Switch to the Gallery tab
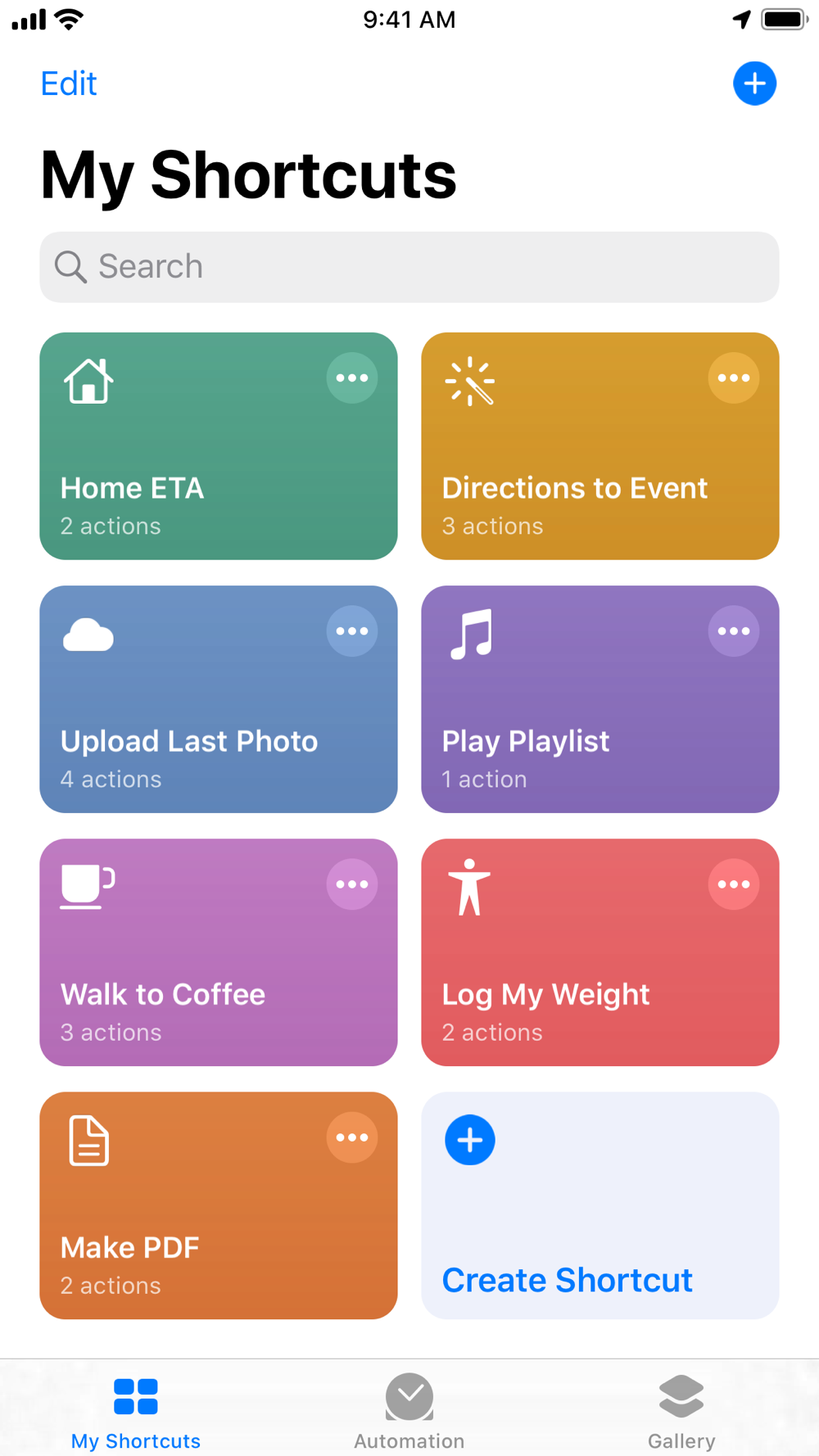Image resolution: width=819 pixels, height=1456 pixels. 681,1412
